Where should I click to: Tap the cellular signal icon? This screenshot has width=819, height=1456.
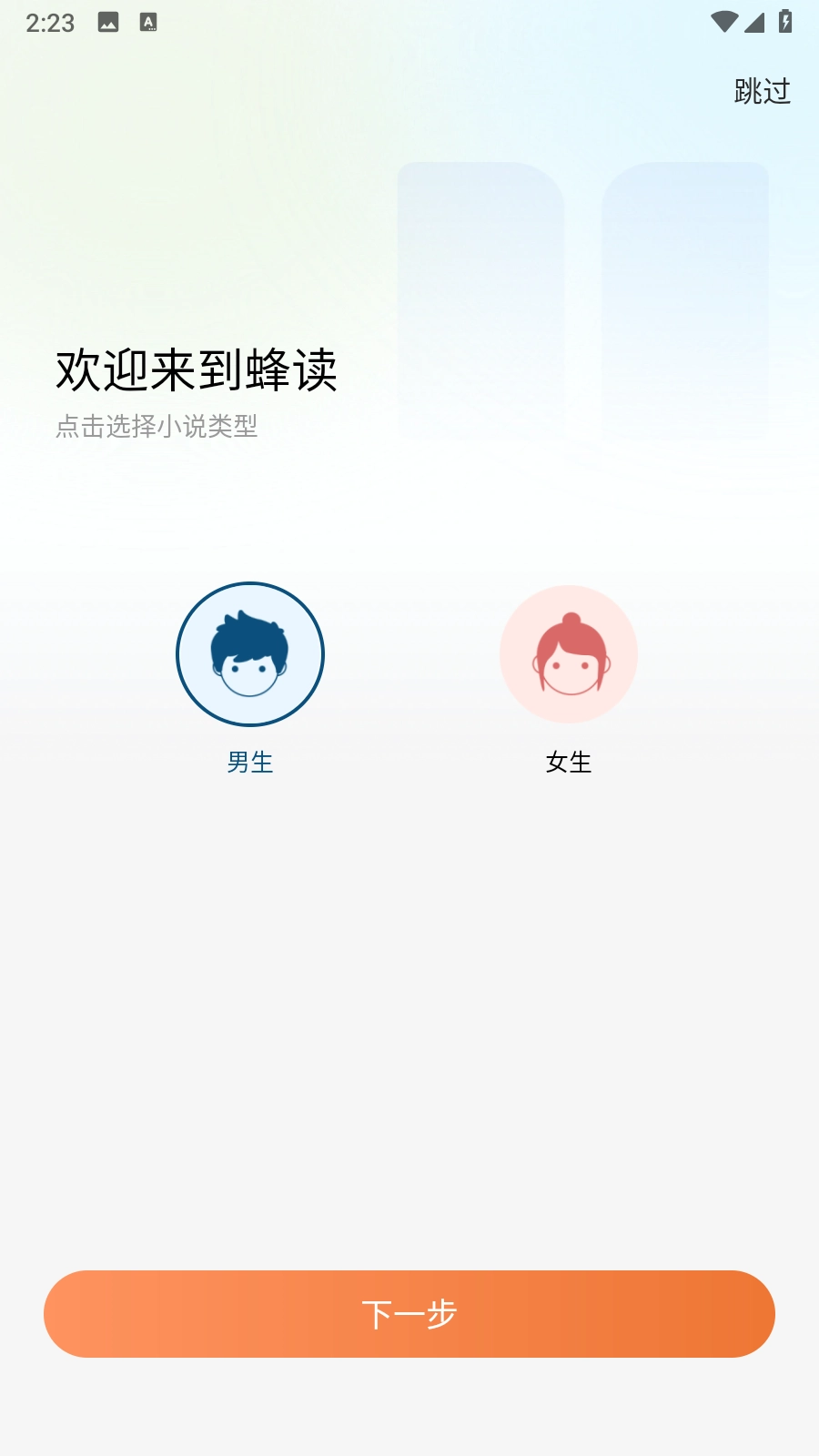click(x=755, y=23)
